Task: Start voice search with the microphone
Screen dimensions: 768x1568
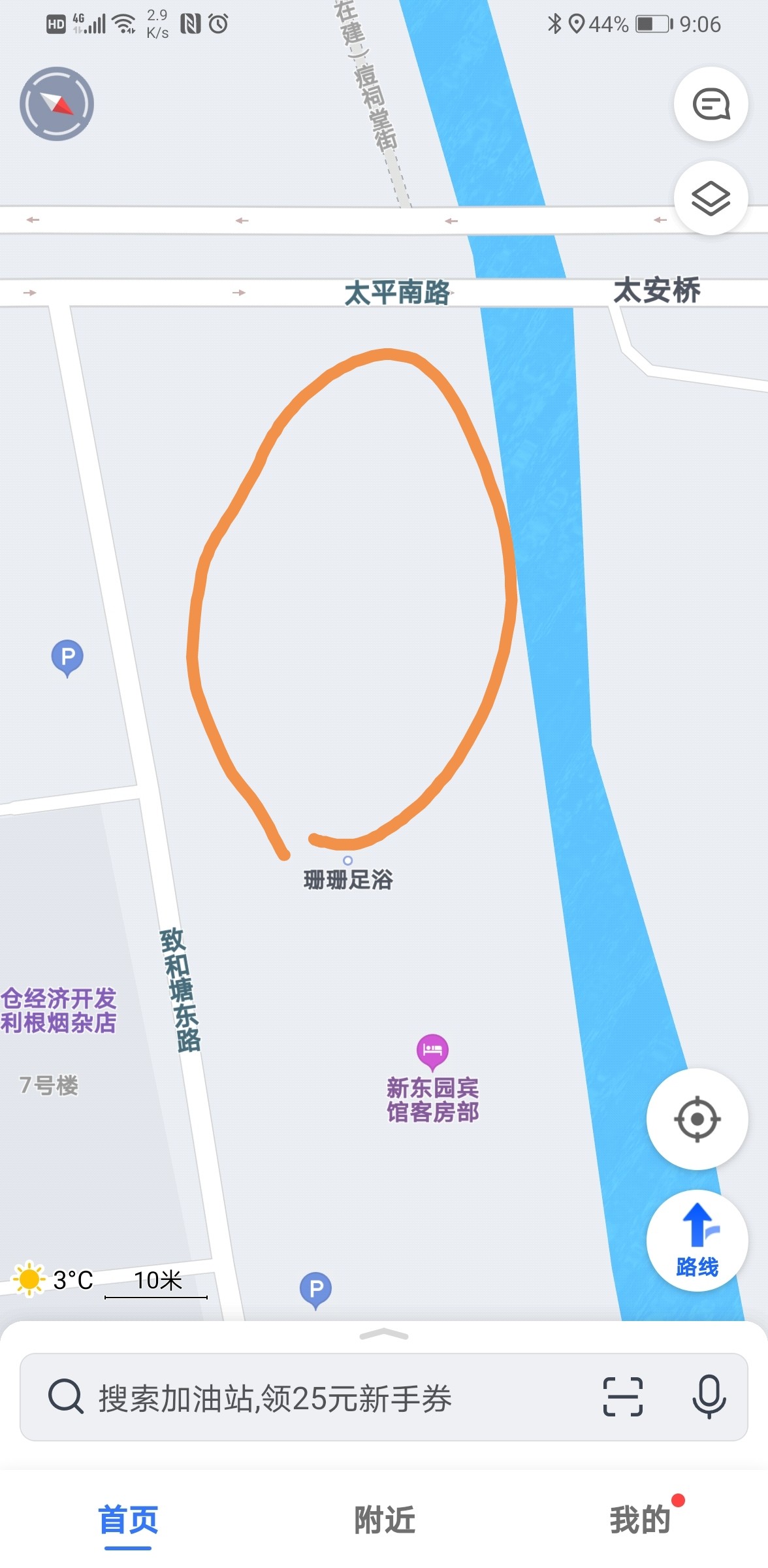Action: click(709, 1397)
